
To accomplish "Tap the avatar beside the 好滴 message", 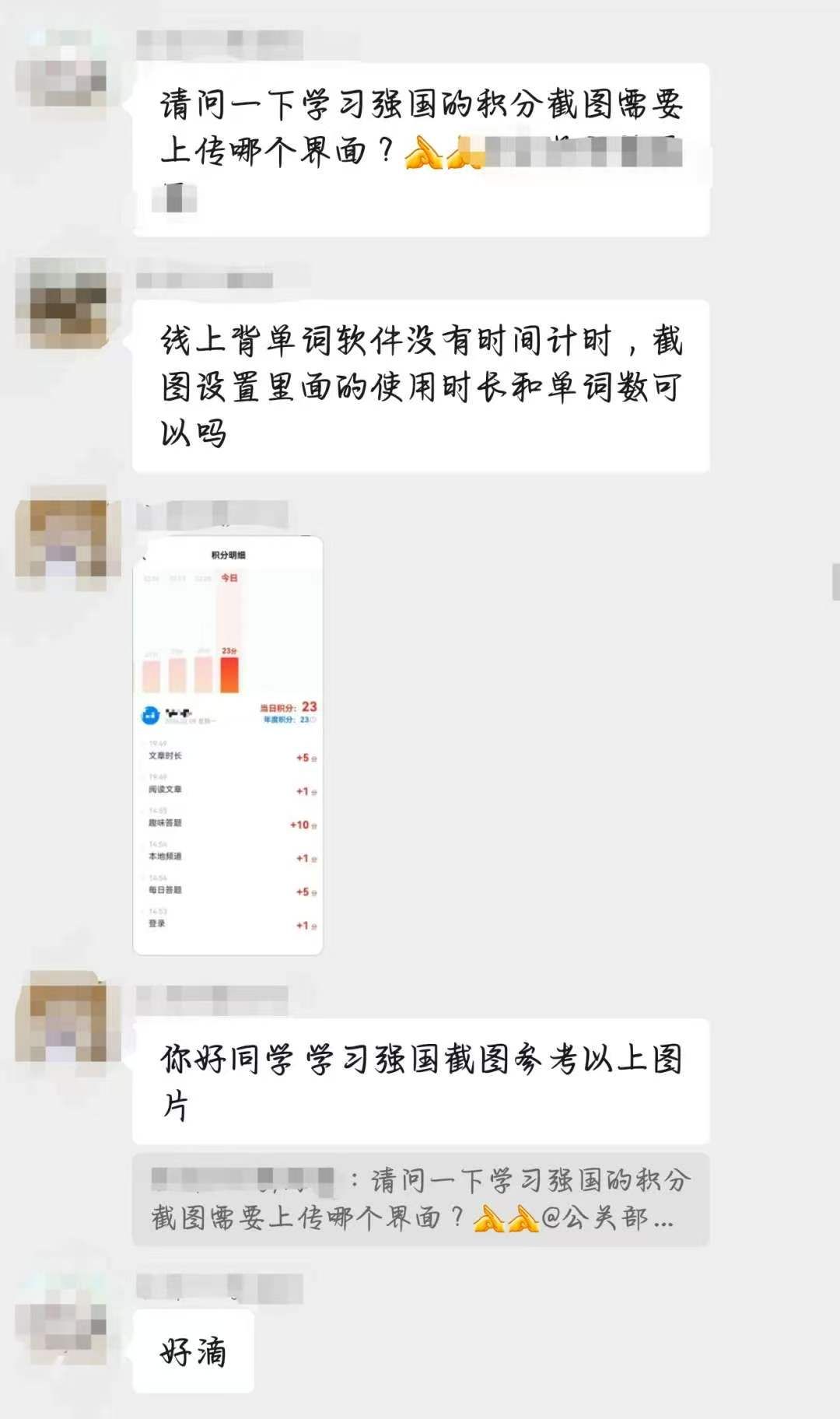I will [x=61, y=1319].
